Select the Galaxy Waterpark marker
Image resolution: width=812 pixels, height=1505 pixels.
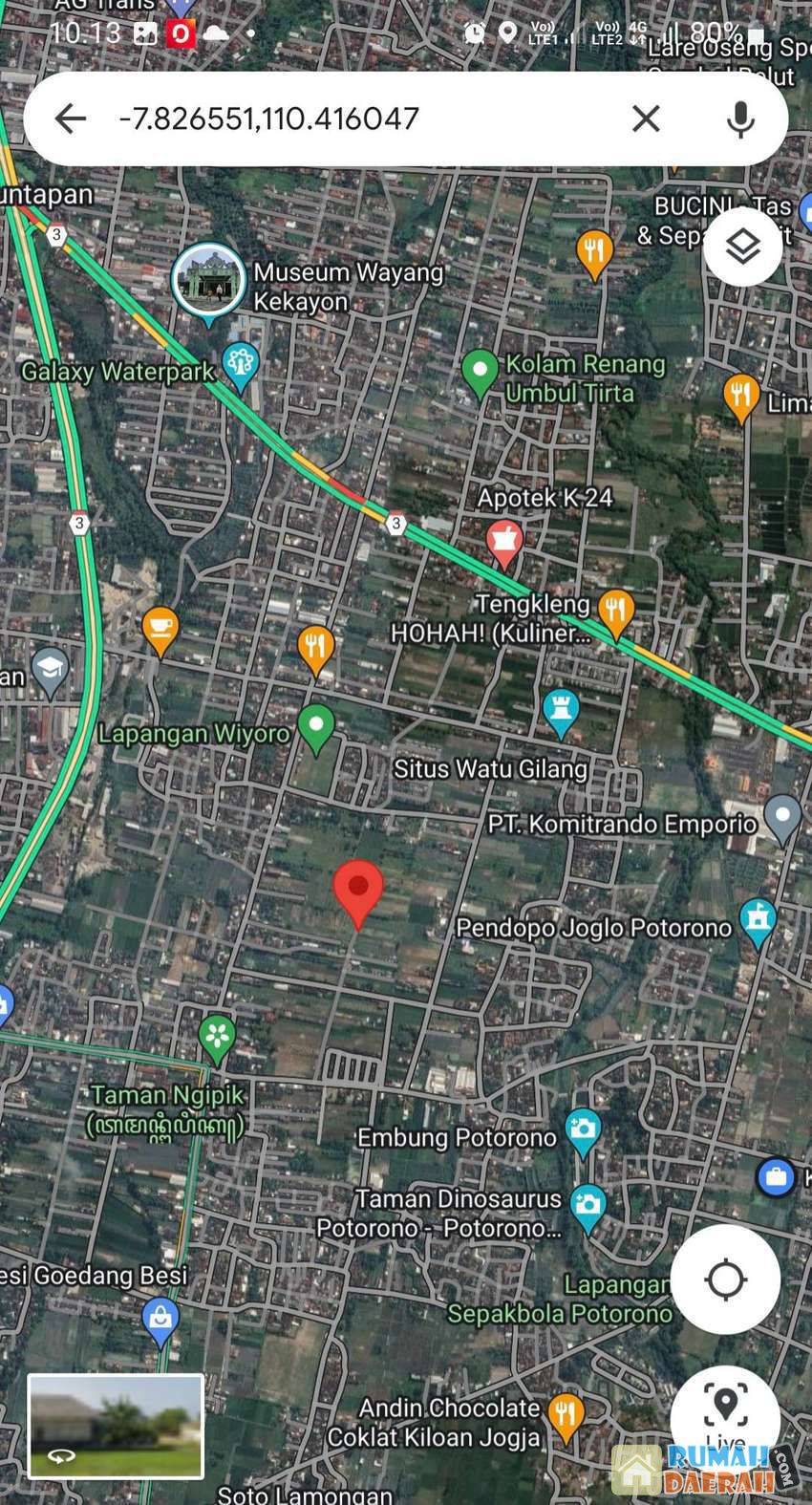tap(240, 365)
